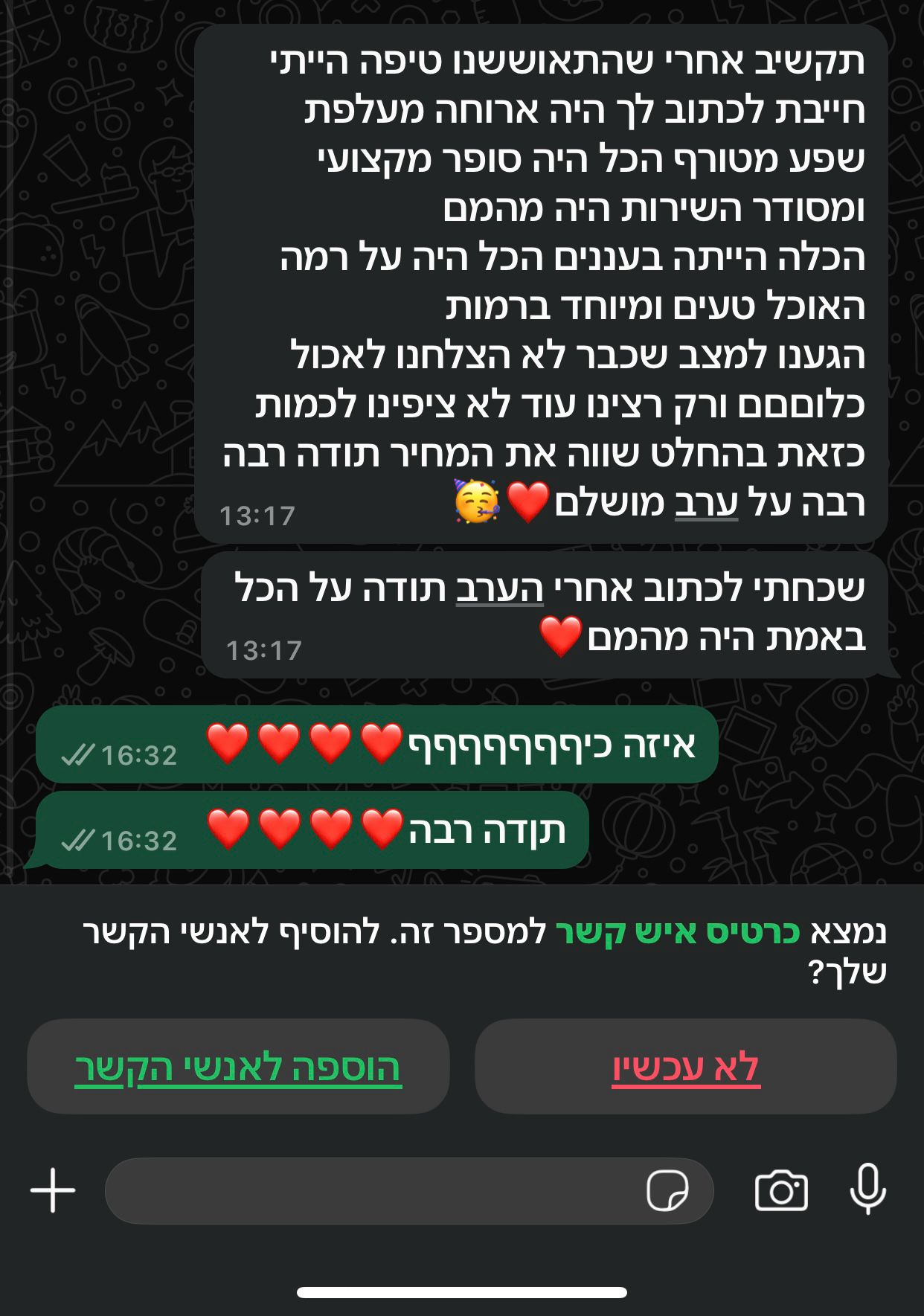Tap underlined word הערב in second message

499,588
